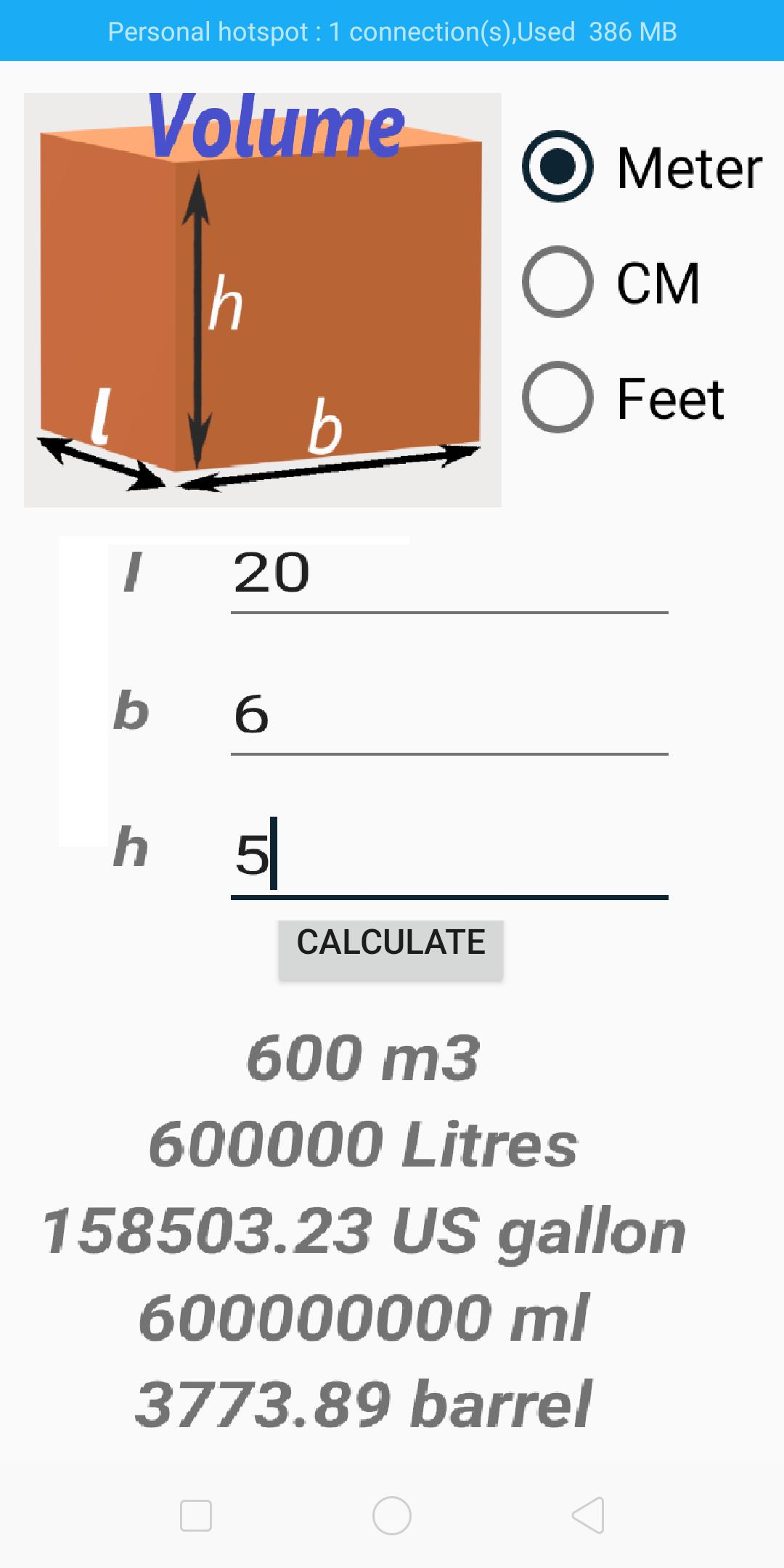Edit the length field showing 20
The image size is (784, 1568).
(x=449, y=573)
